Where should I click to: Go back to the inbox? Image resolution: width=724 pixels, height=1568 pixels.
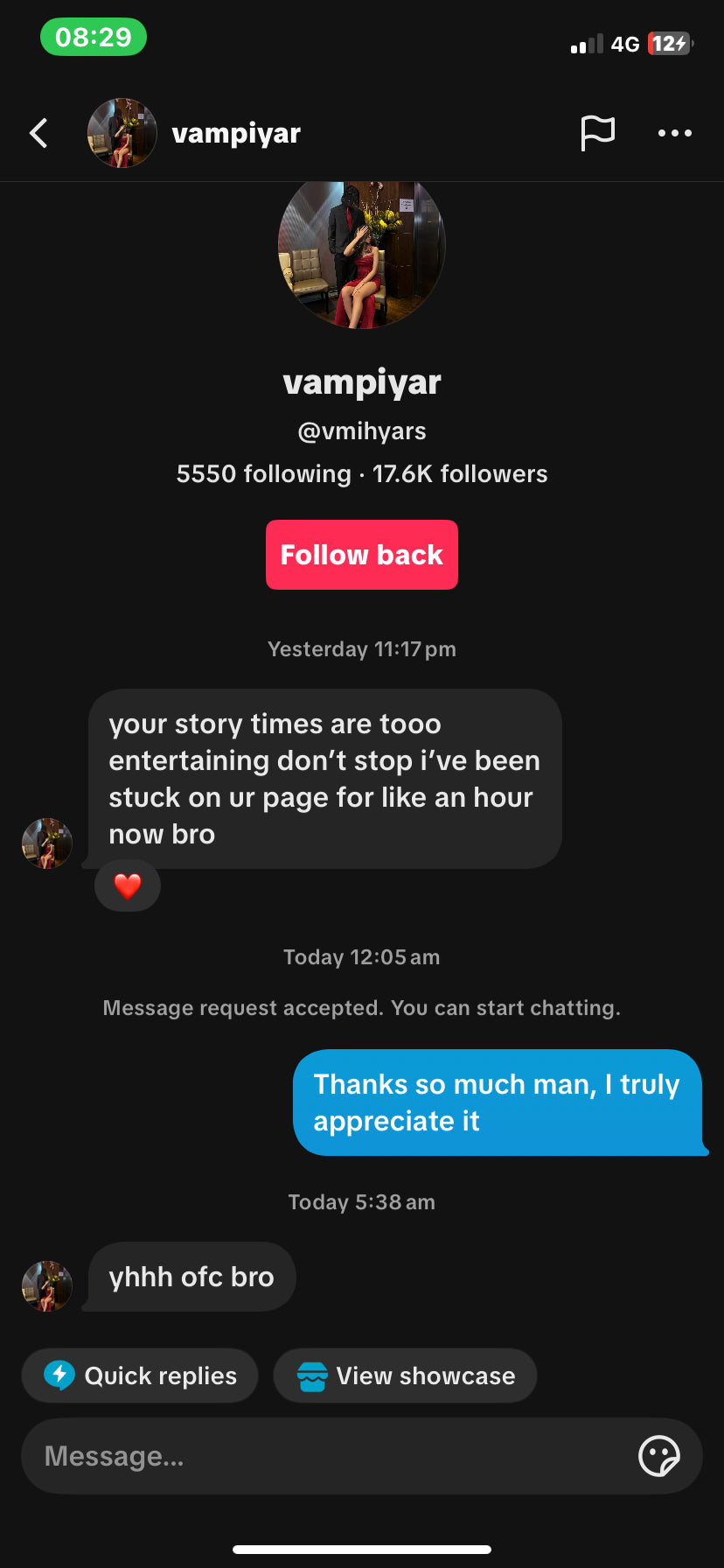[x=38, y=133]
